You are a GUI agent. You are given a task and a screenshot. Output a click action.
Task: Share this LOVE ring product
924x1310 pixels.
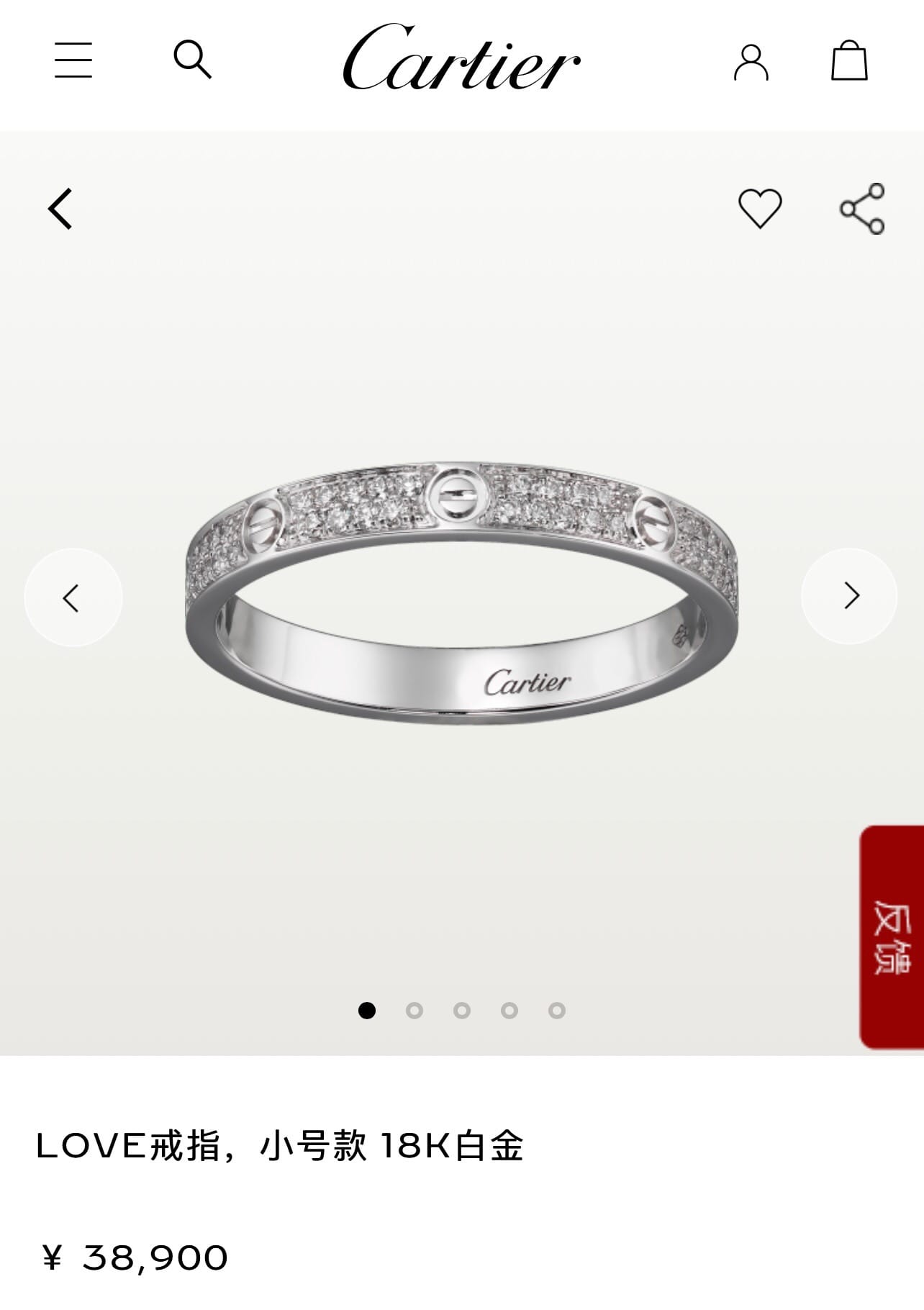click(862, 209)
